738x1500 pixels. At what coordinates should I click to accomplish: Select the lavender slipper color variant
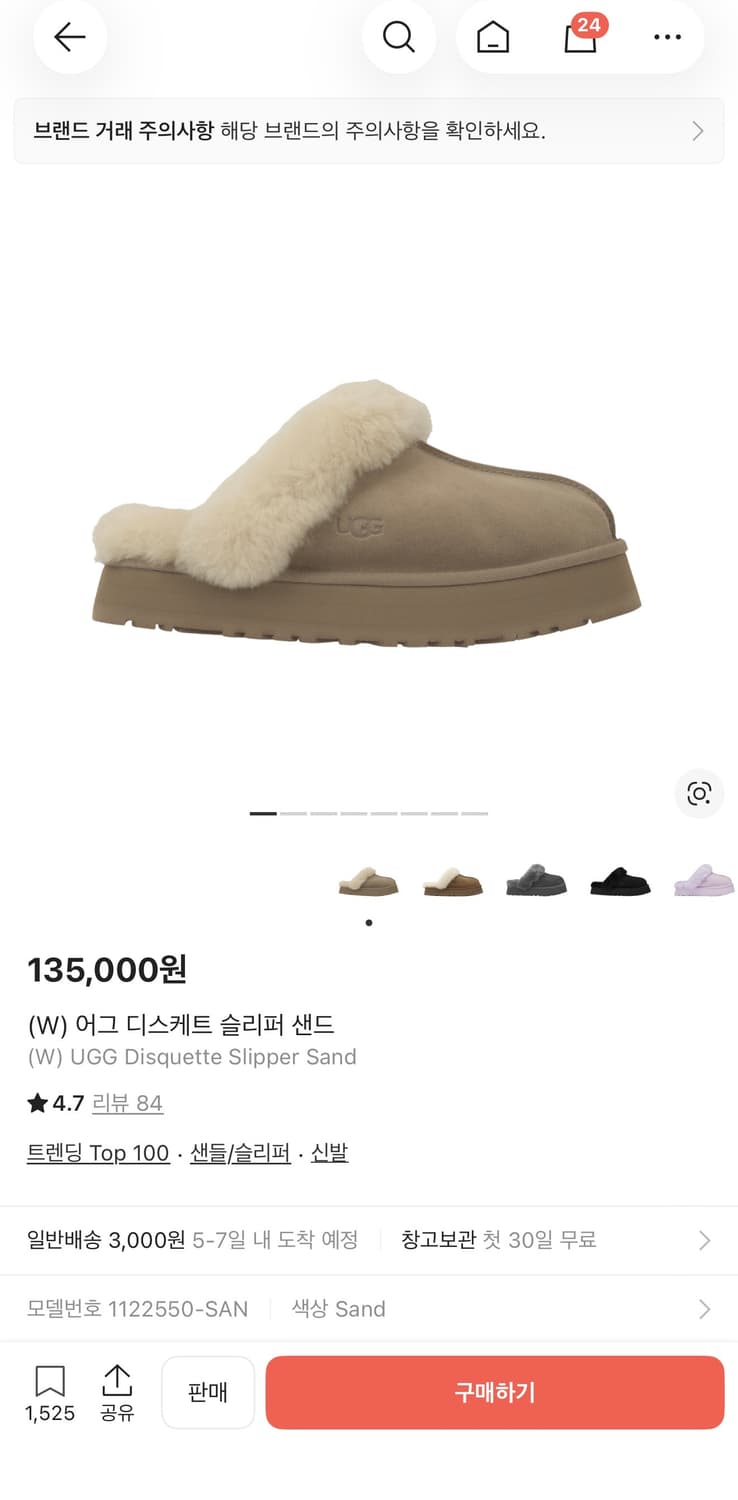pos(704,880)
